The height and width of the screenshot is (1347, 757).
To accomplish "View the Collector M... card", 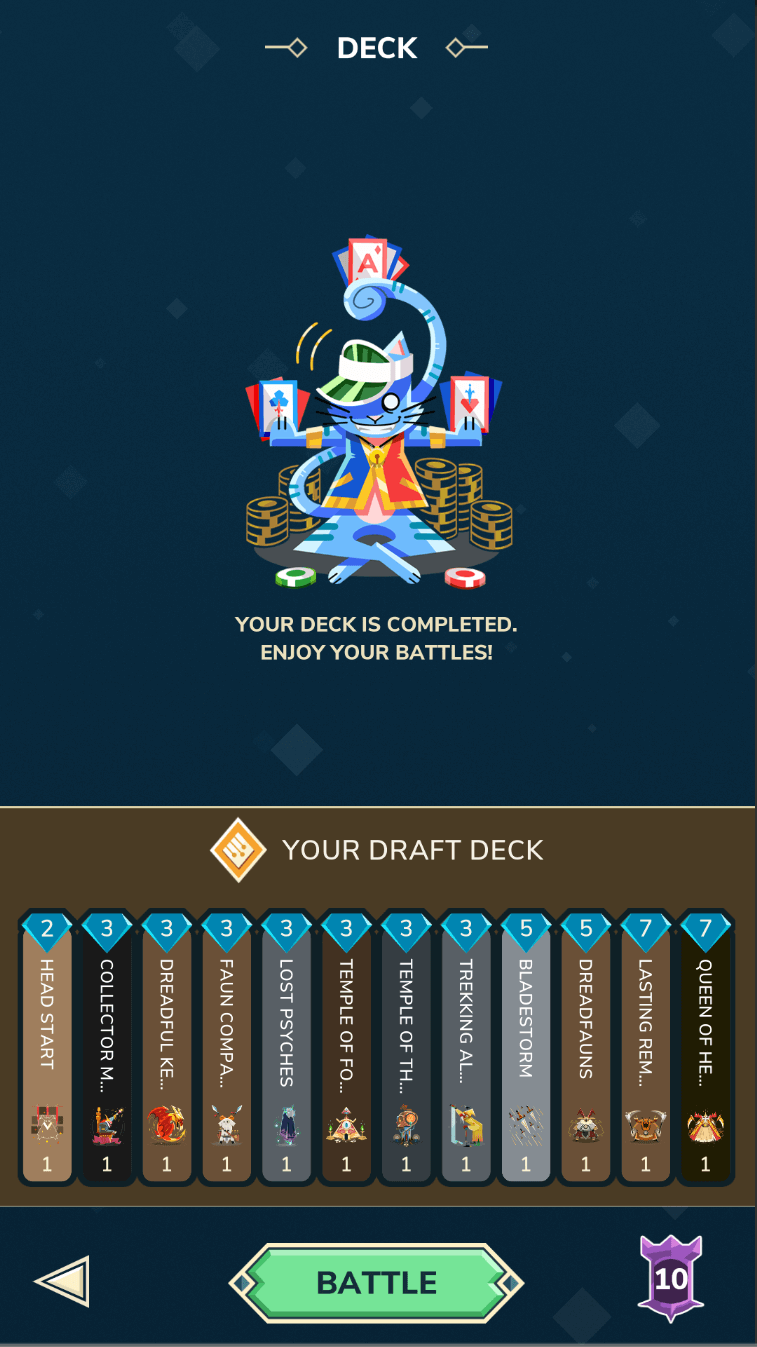I will click(107, 1050).
